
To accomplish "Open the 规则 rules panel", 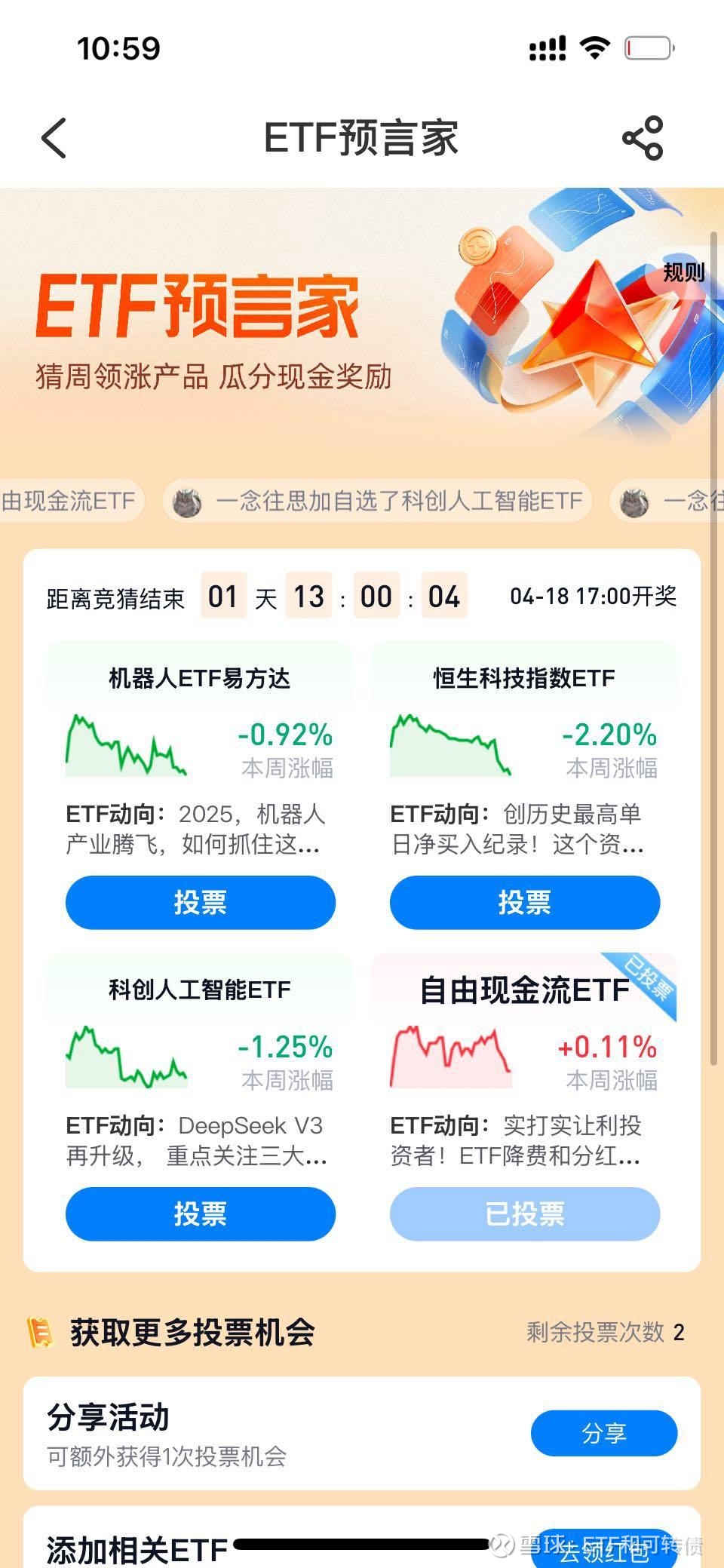I will tap(683, 275).
